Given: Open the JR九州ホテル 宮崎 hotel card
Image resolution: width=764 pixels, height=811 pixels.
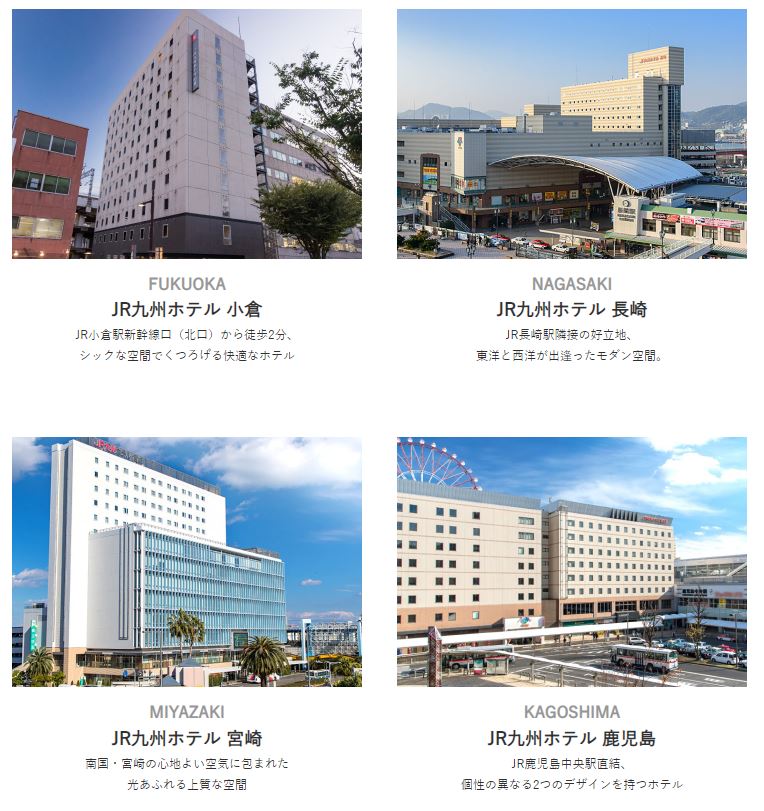Looking at the screenshot, I should (187, 738).
